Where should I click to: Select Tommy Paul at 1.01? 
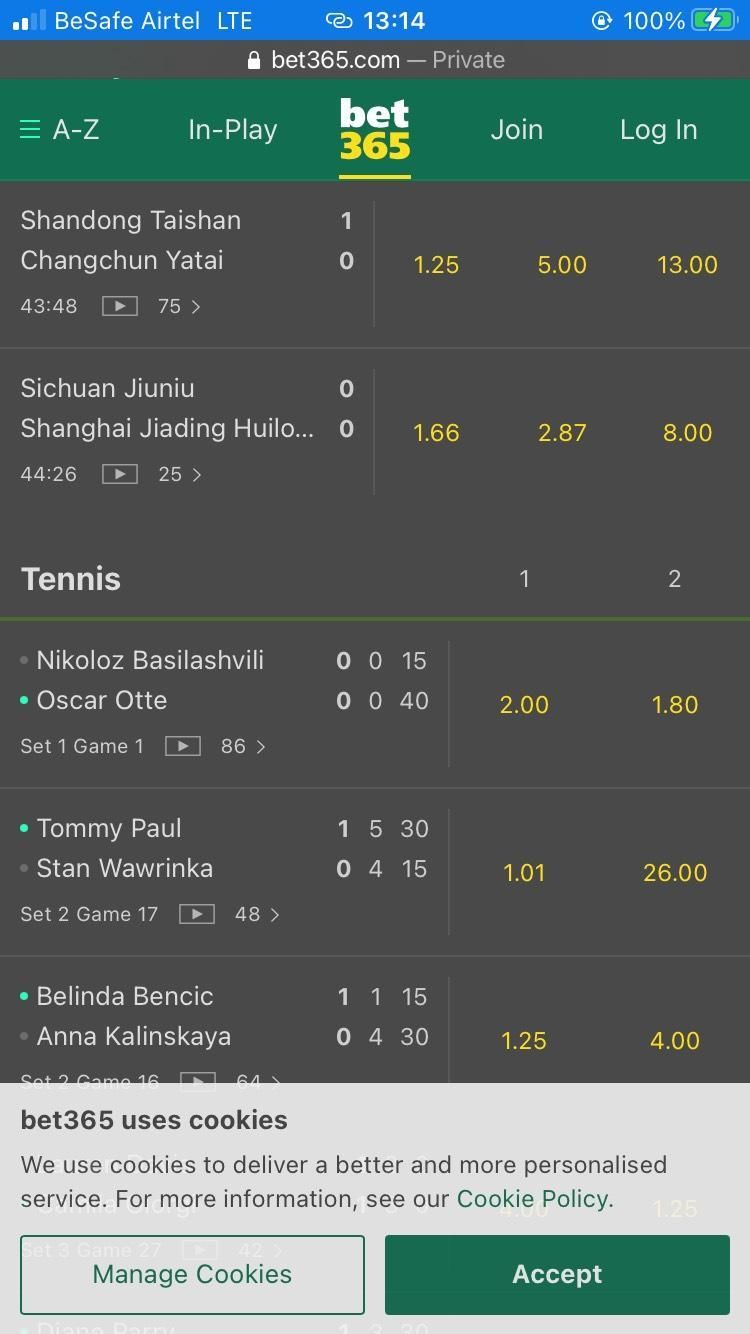coord(524,873)
